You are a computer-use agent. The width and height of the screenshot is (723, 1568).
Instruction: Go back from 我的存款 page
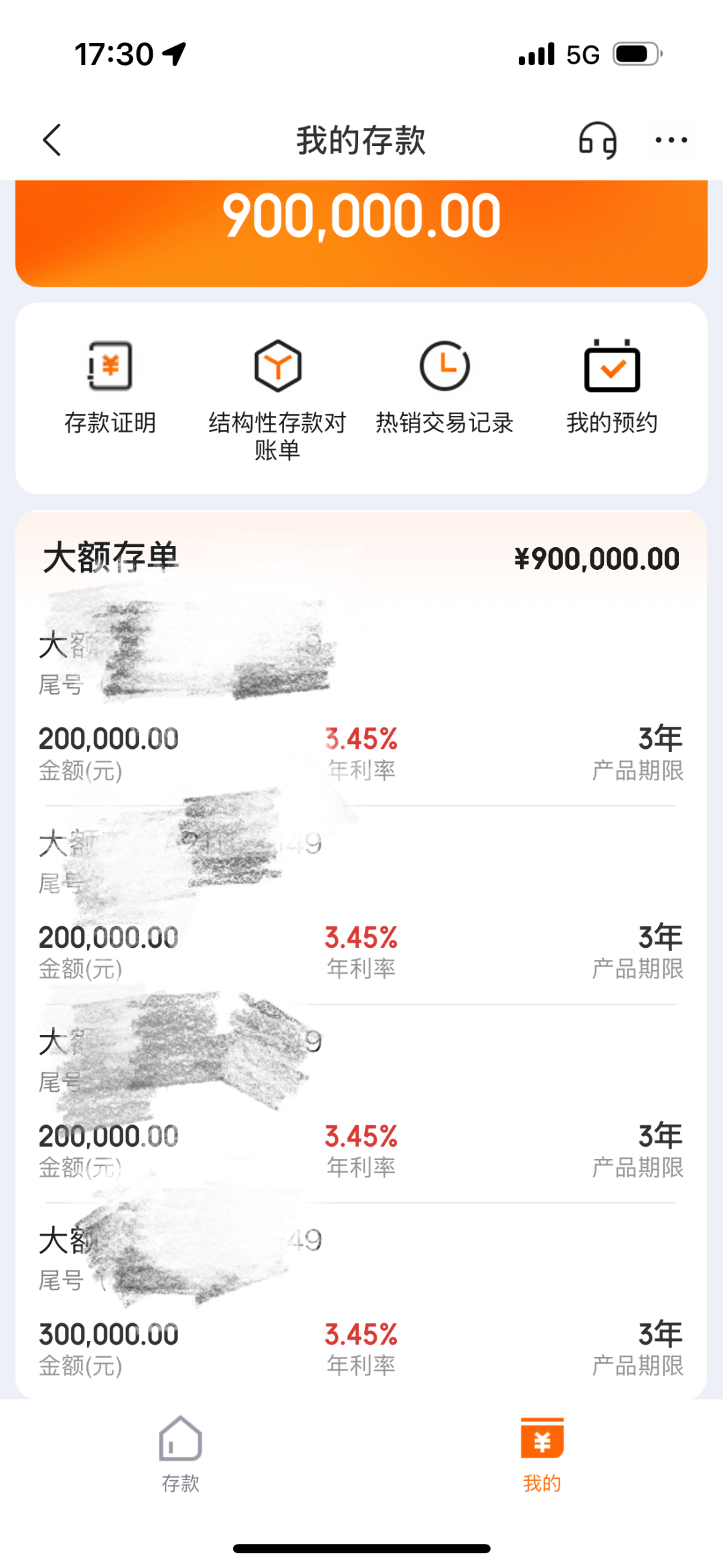tap(52, 140)
